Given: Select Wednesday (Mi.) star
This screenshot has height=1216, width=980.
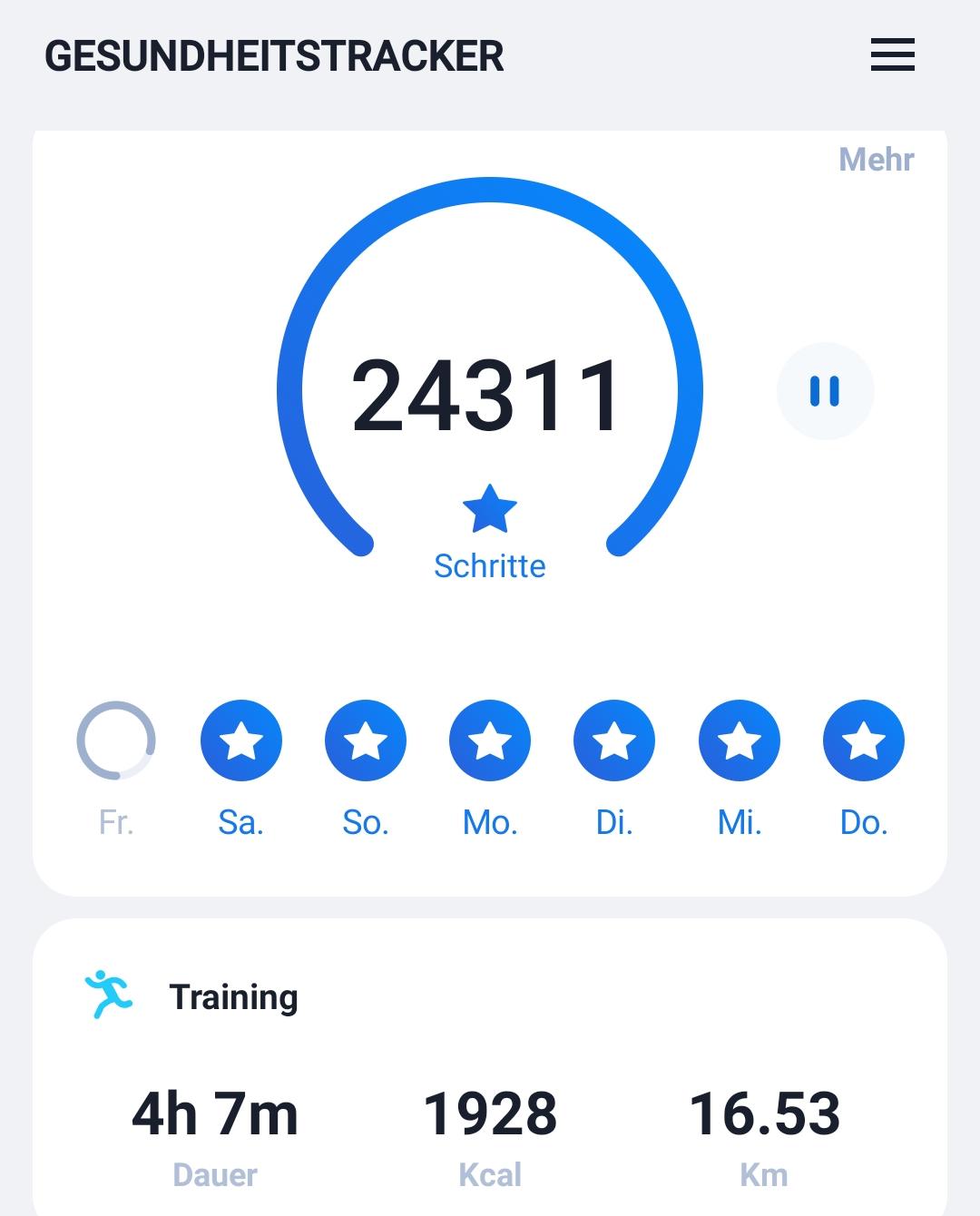Looking at the screenshot, I should click(740, 740).
